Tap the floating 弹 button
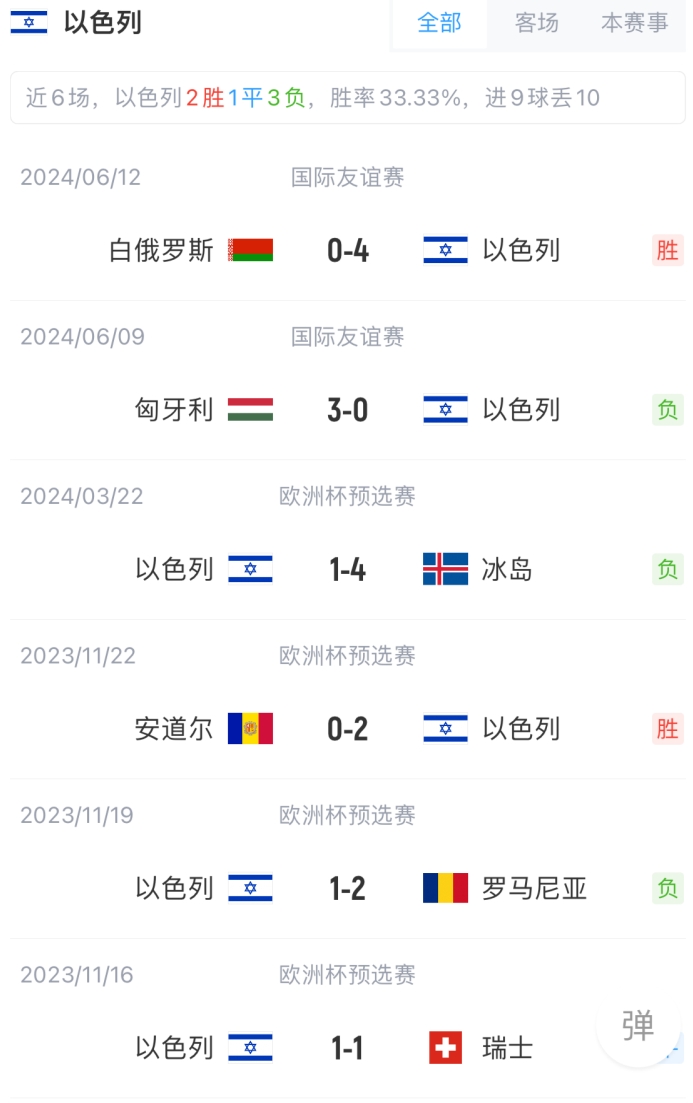This screenshot has height=1103, width=693. coord(638,1025)
